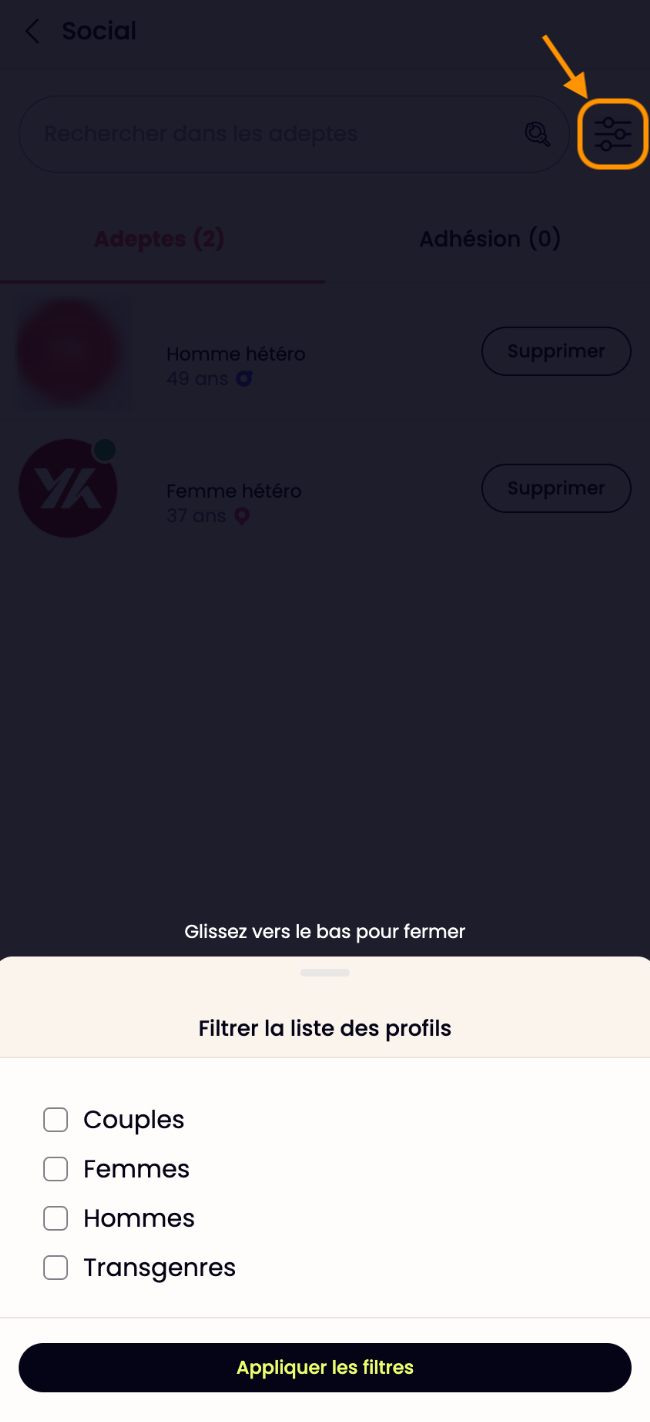Viewport: 650px width, 1422px height.
Task: Select the Adeptes (2) tab
Action: [x=159, y=239]
